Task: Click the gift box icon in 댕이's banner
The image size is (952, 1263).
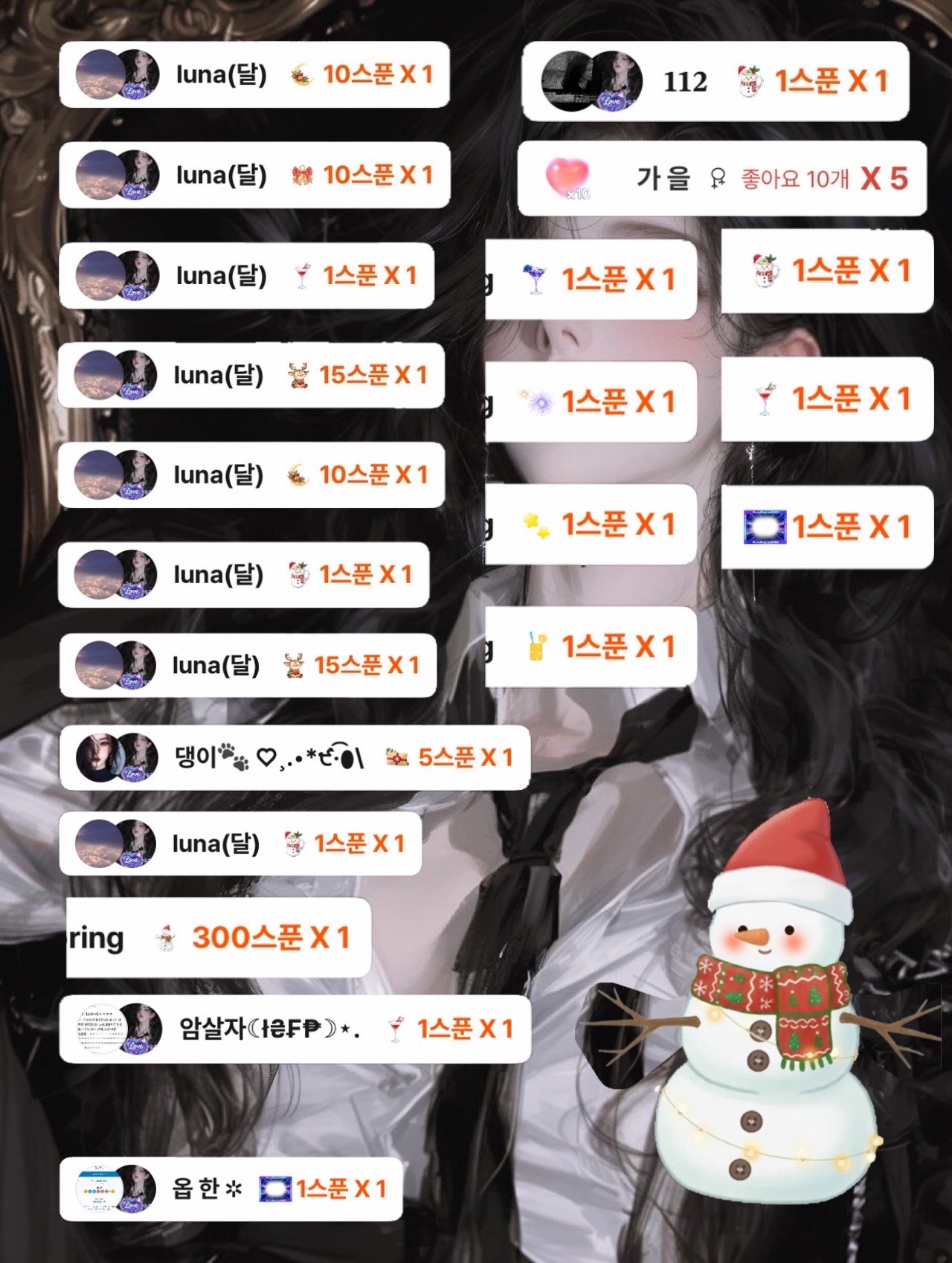Action: coord(396,759)
